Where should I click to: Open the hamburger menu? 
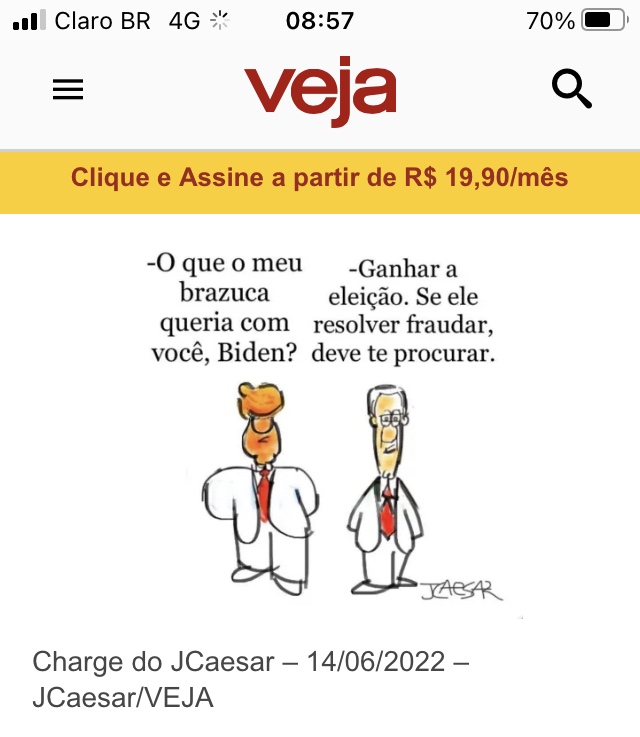coord(68,90)
